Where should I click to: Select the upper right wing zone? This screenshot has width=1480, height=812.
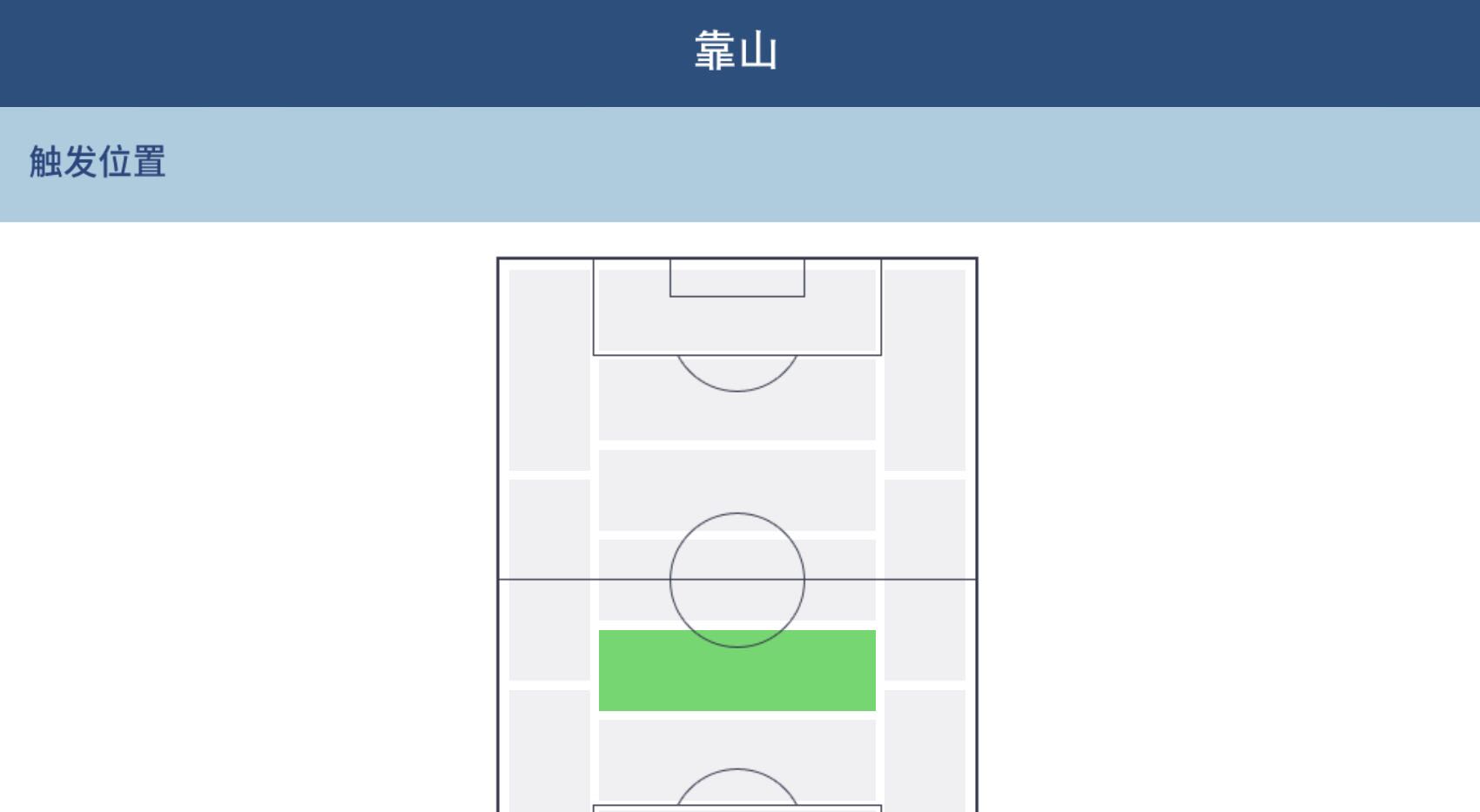click(925, 370)
